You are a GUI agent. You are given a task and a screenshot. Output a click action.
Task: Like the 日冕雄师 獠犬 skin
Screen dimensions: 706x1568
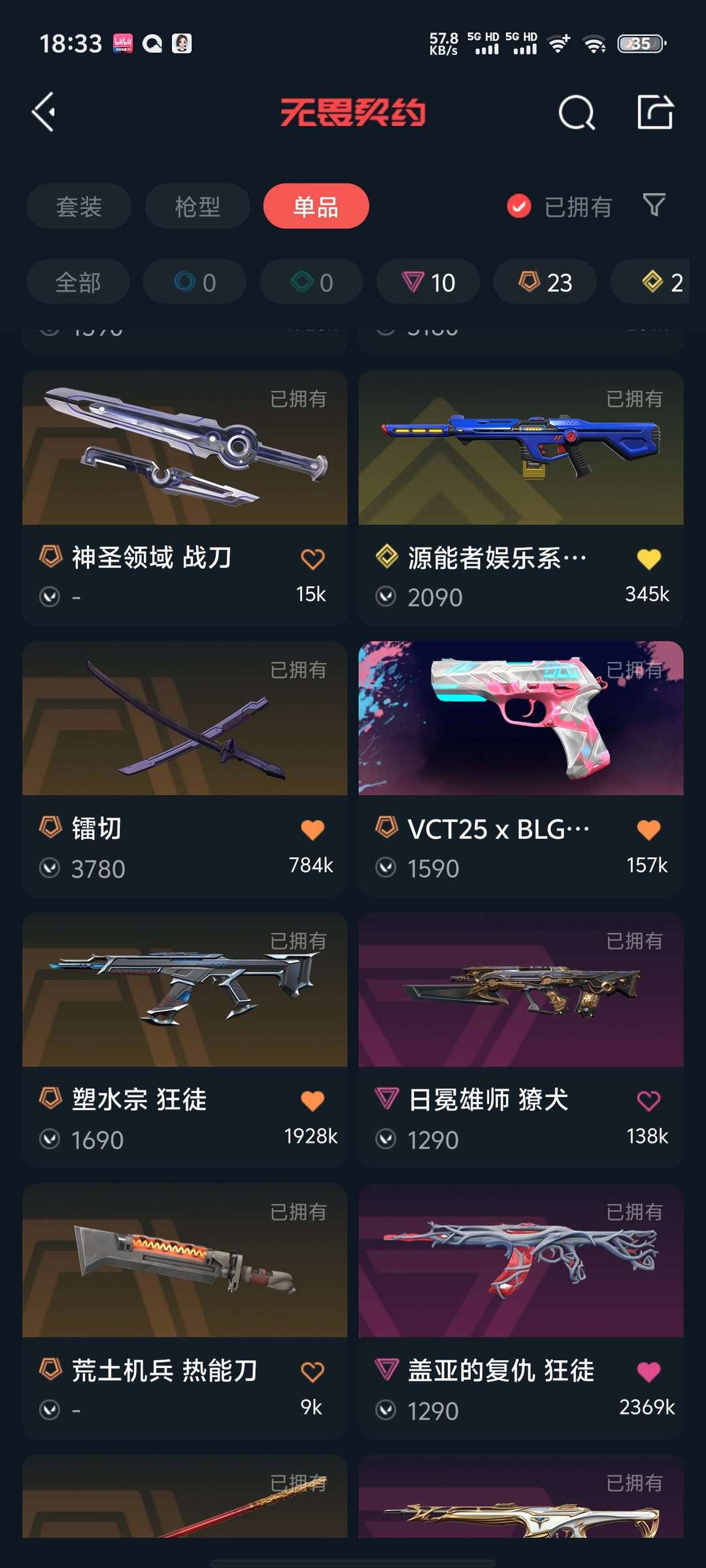point(648,1101)
